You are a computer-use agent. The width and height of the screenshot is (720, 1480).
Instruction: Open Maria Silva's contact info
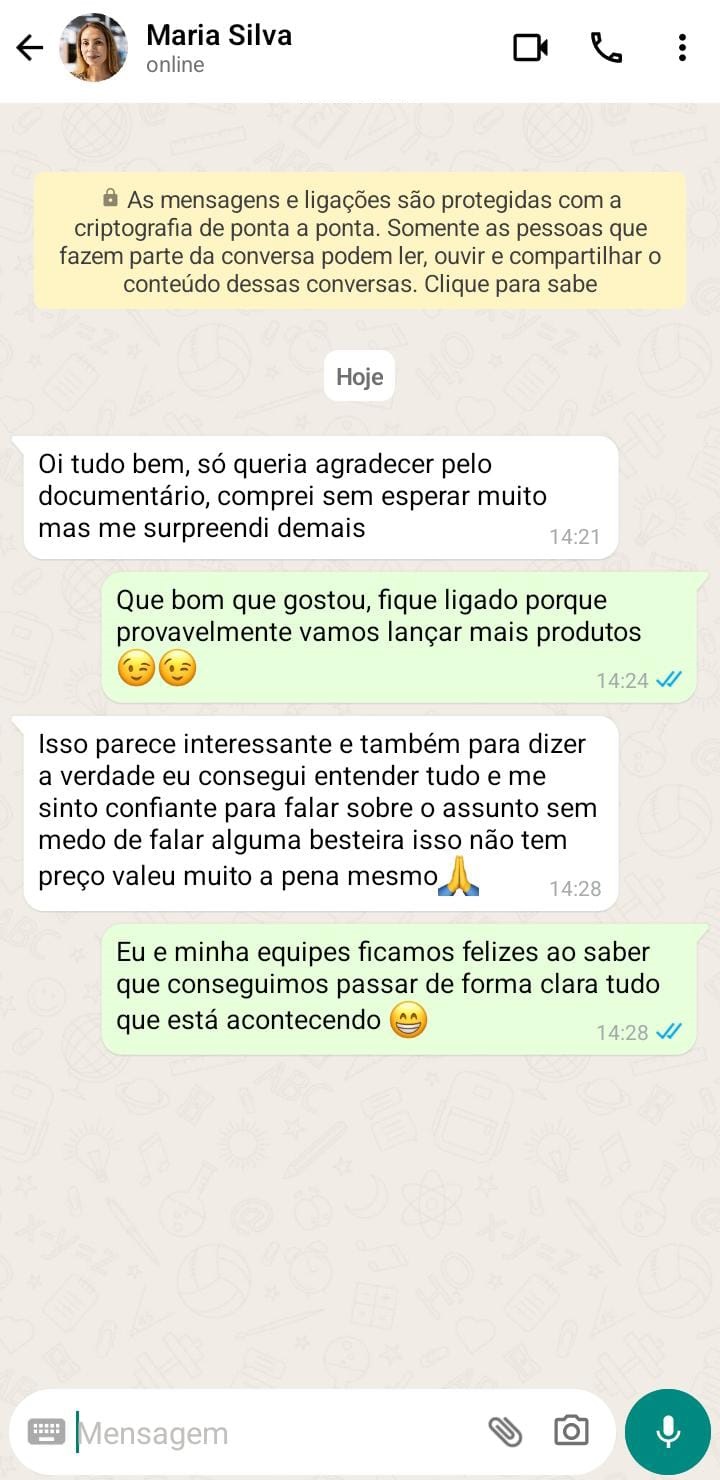[219, 48]
